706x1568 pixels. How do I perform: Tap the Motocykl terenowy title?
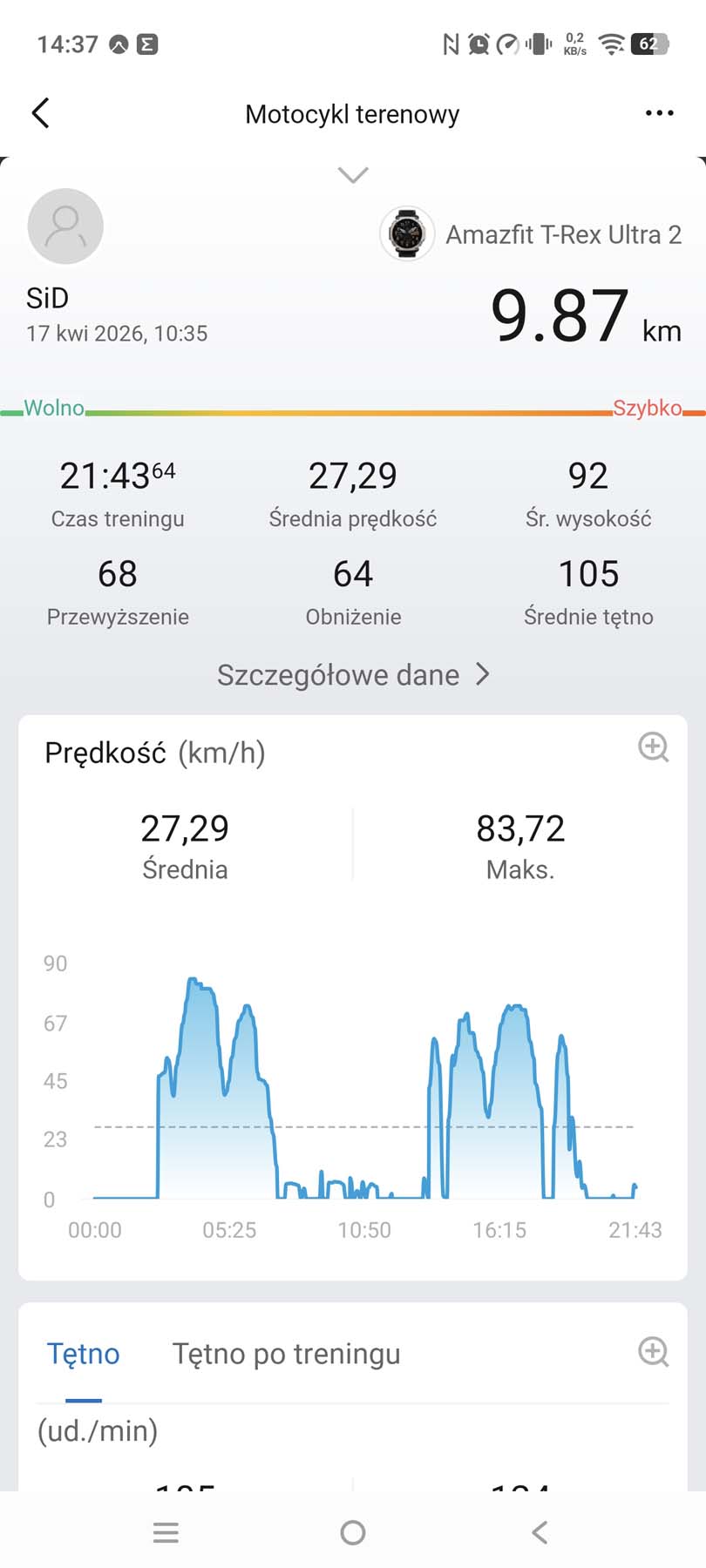tap(352, 113)
